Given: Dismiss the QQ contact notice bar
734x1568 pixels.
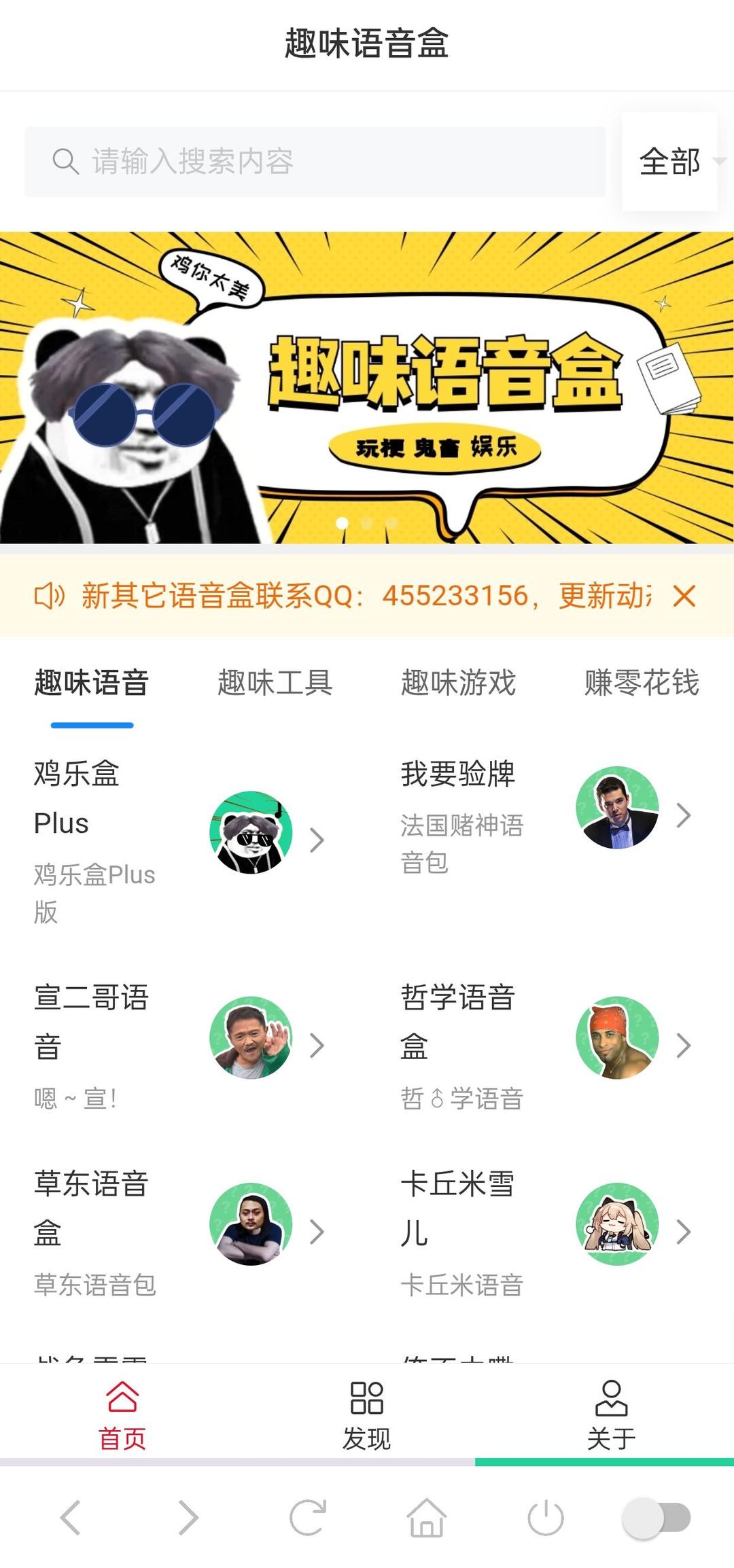Looking at the screenshot, I should (684, 596).
